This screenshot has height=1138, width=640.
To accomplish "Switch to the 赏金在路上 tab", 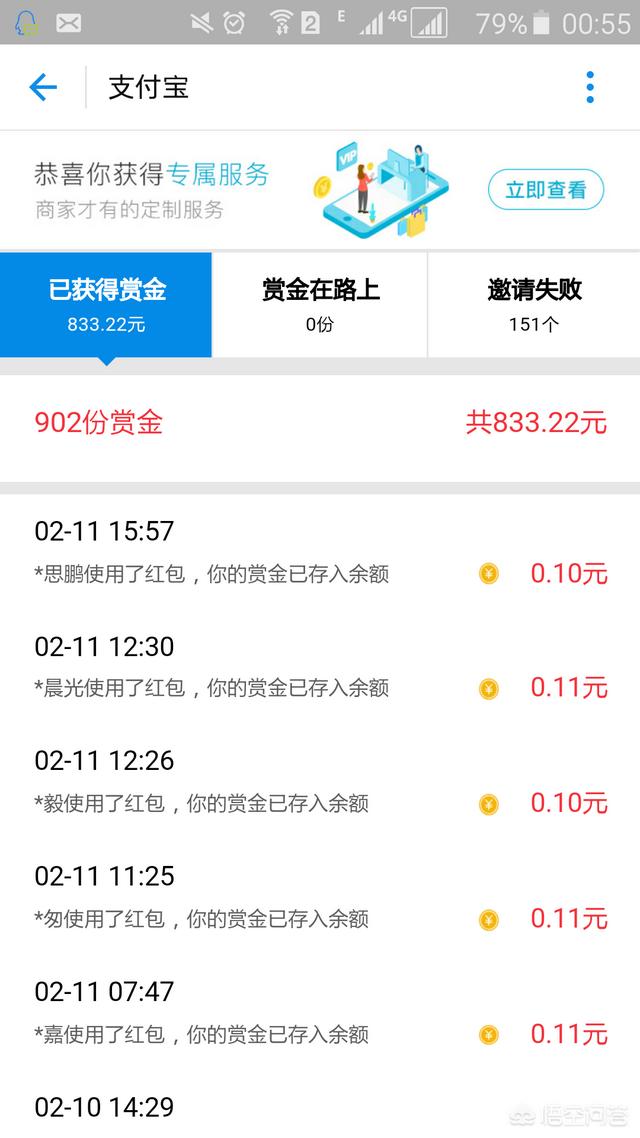I will (x=320, y=304).
